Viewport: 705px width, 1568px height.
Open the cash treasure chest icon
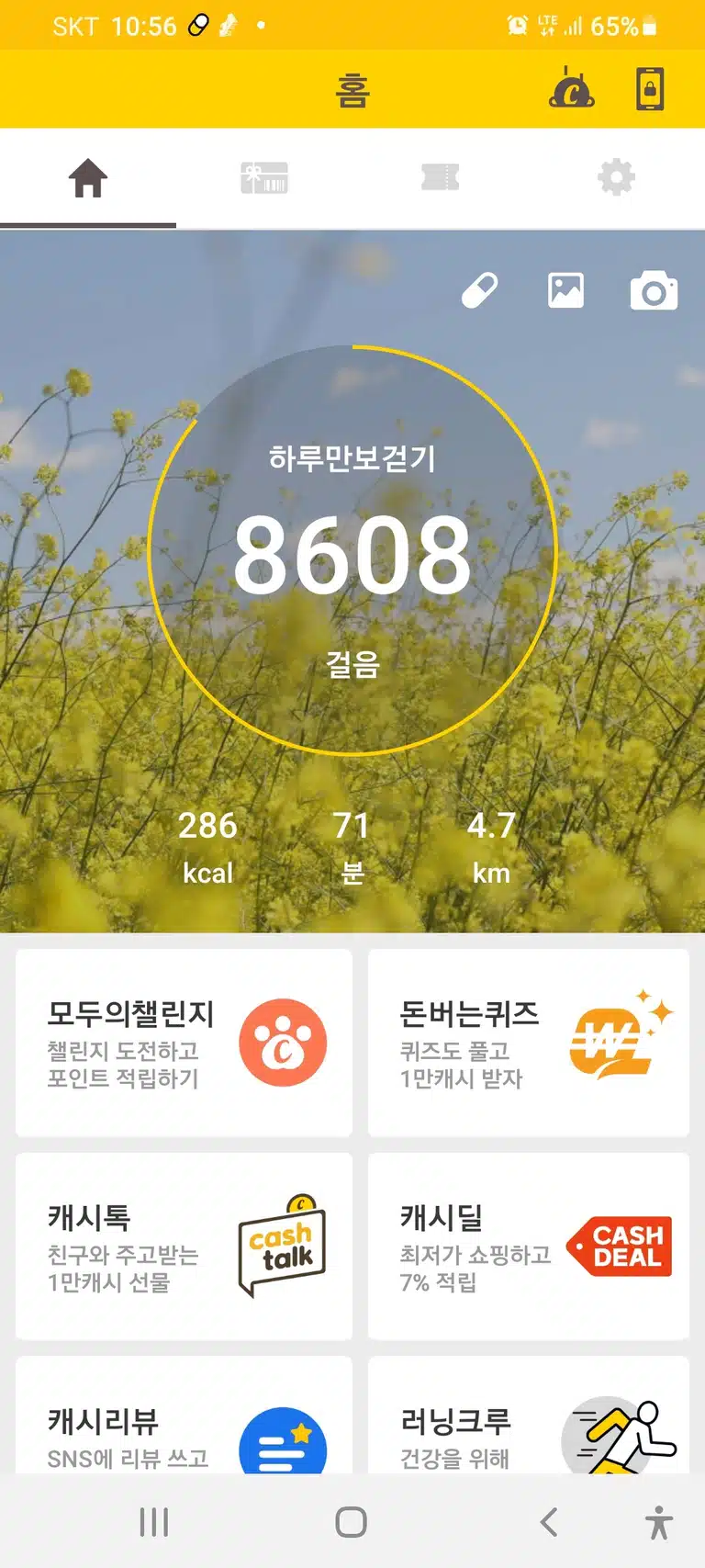(x=572, y=89)
